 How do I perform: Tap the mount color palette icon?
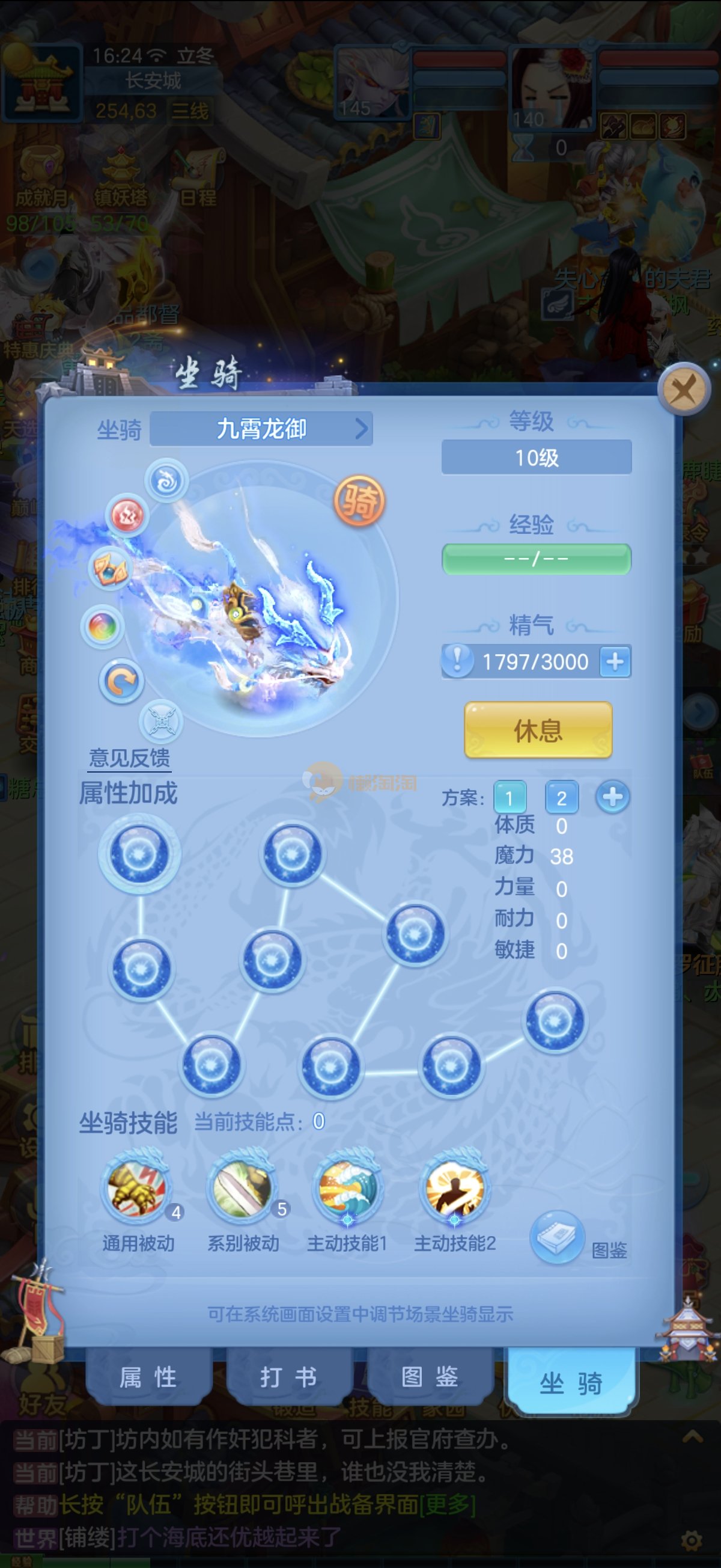click(102, 626)
